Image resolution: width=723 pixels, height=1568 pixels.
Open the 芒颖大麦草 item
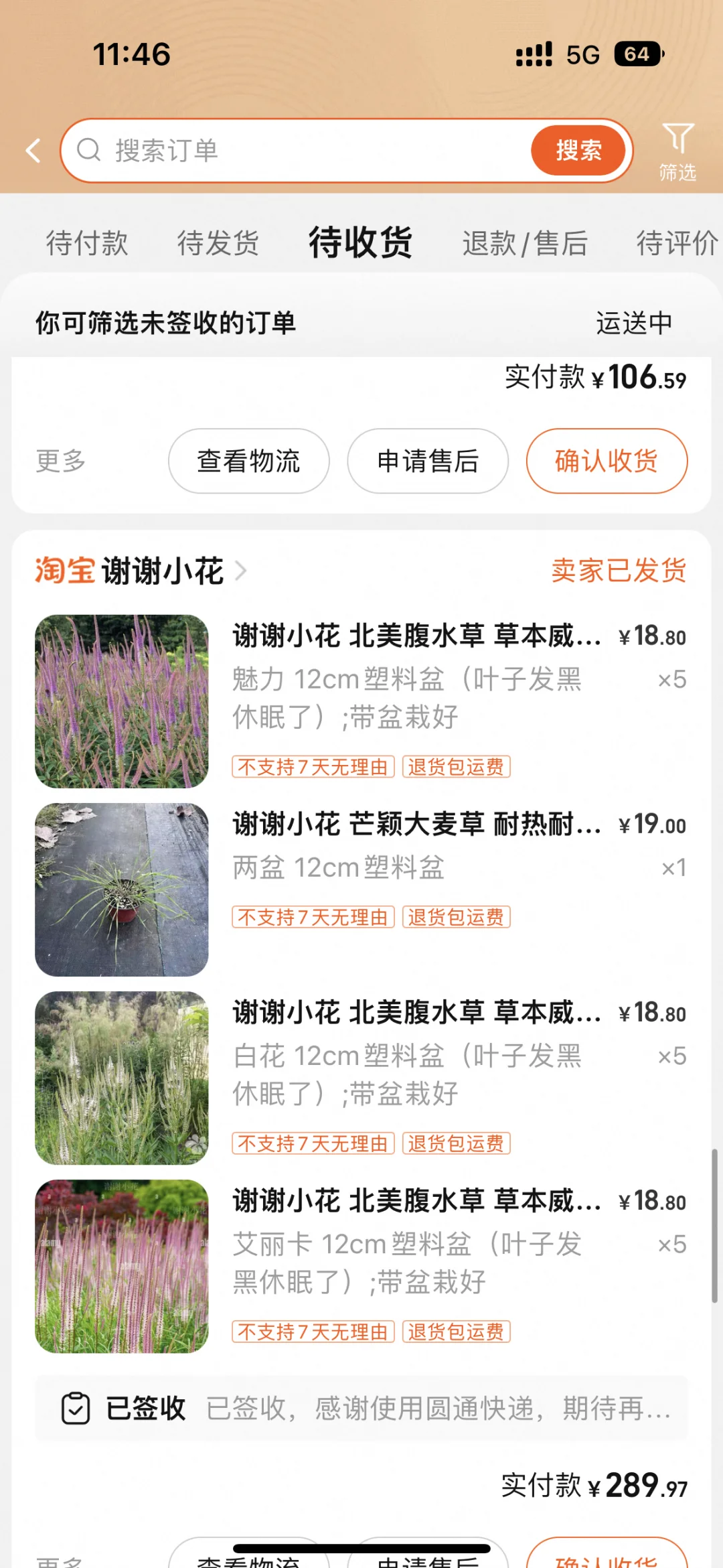(x=361, y=889)
